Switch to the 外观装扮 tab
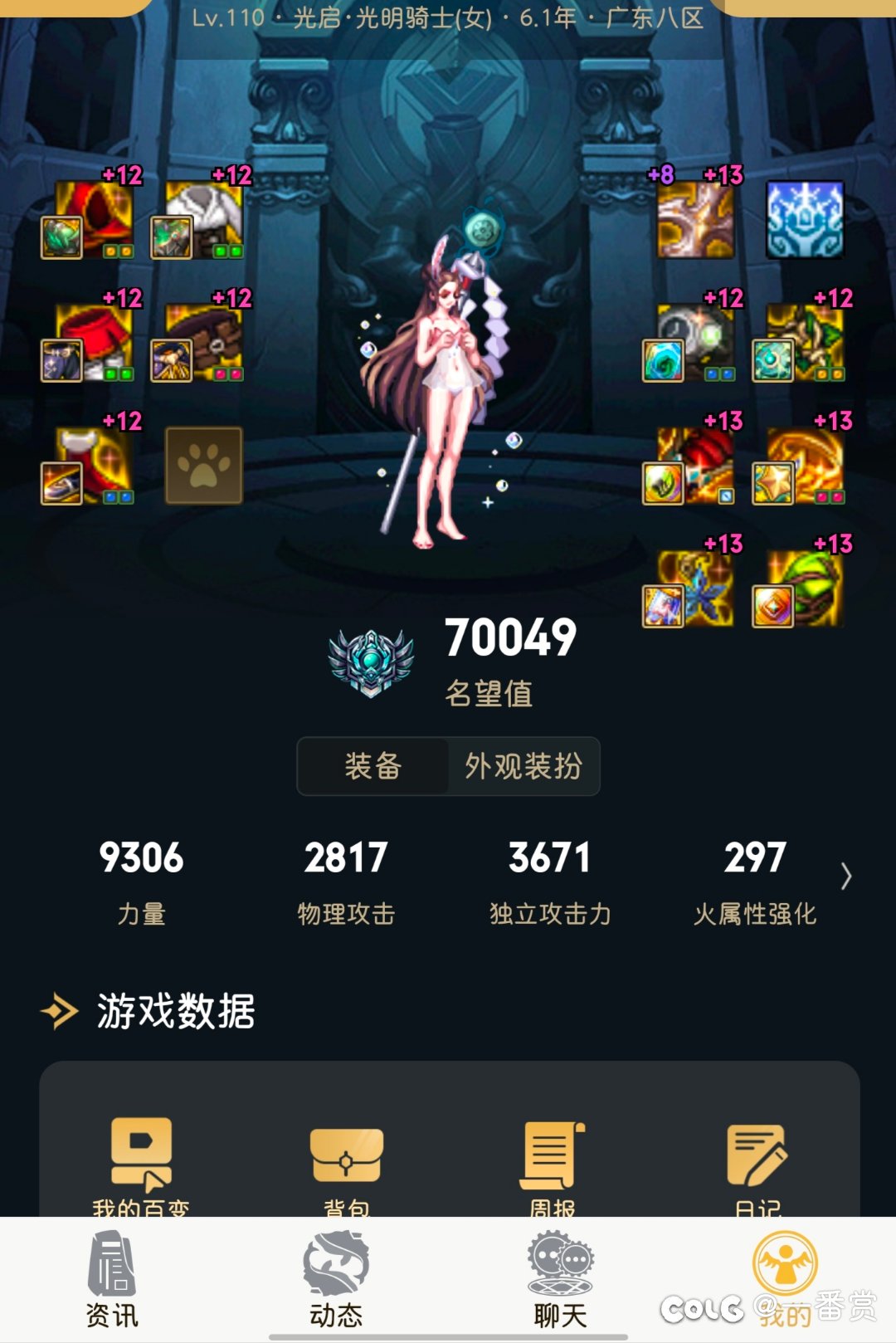896x1343 pixels. point(523,766)
